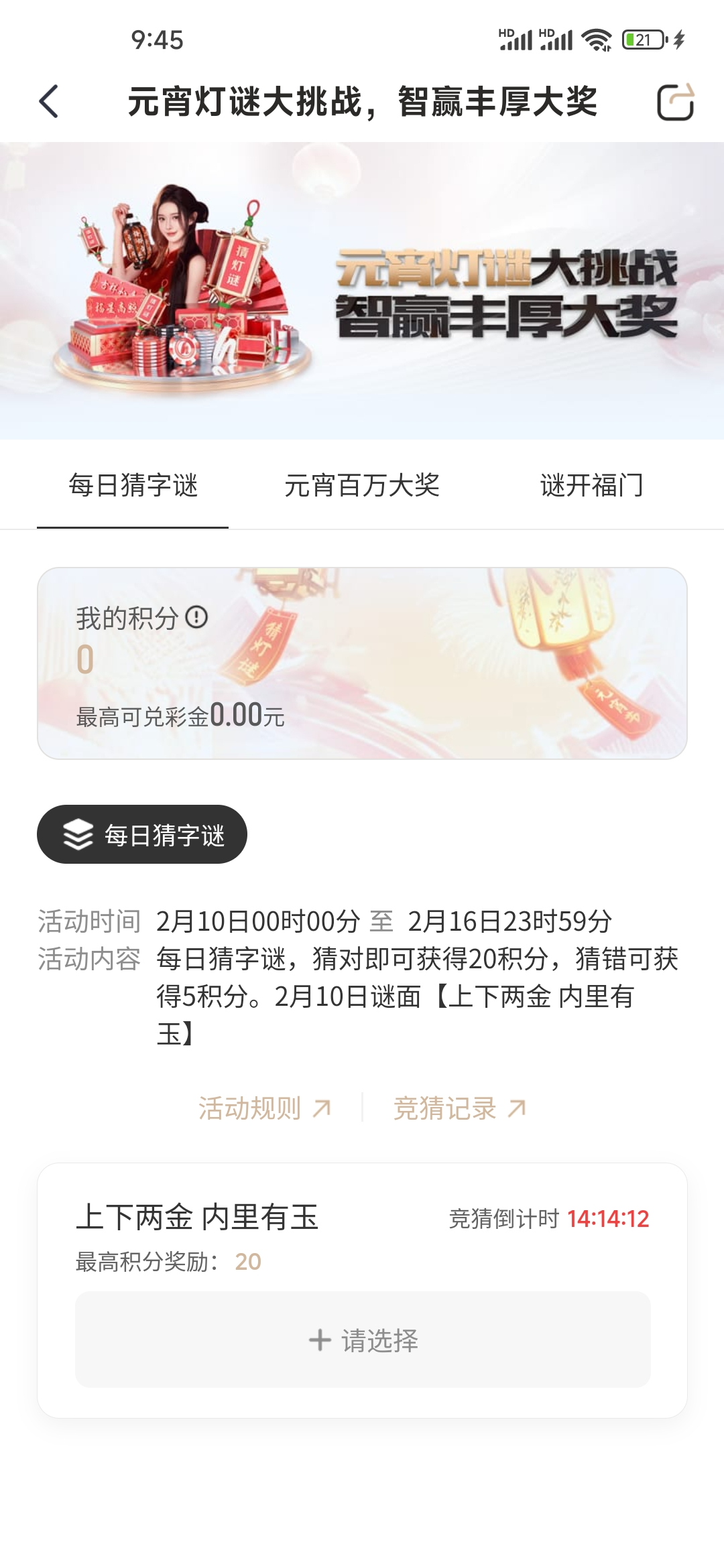The image size is (724, 1568).
Task: Tap the info icon beside 我的积分
Action: pos(196,616)
